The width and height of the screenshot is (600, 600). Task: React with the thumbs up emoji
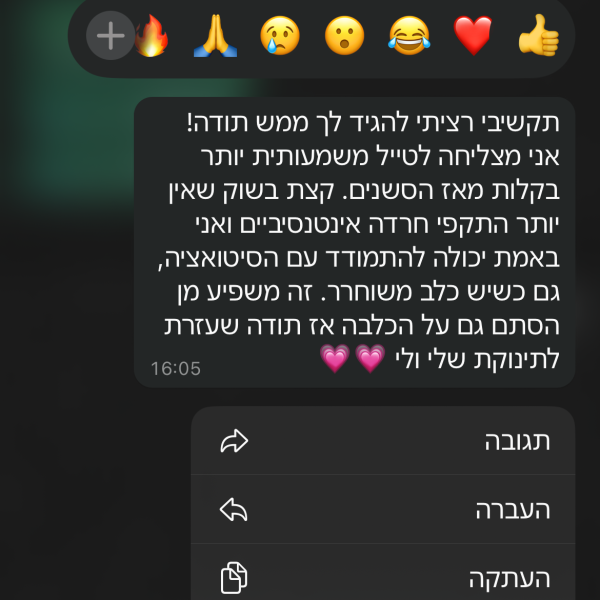tap(539, 37)
